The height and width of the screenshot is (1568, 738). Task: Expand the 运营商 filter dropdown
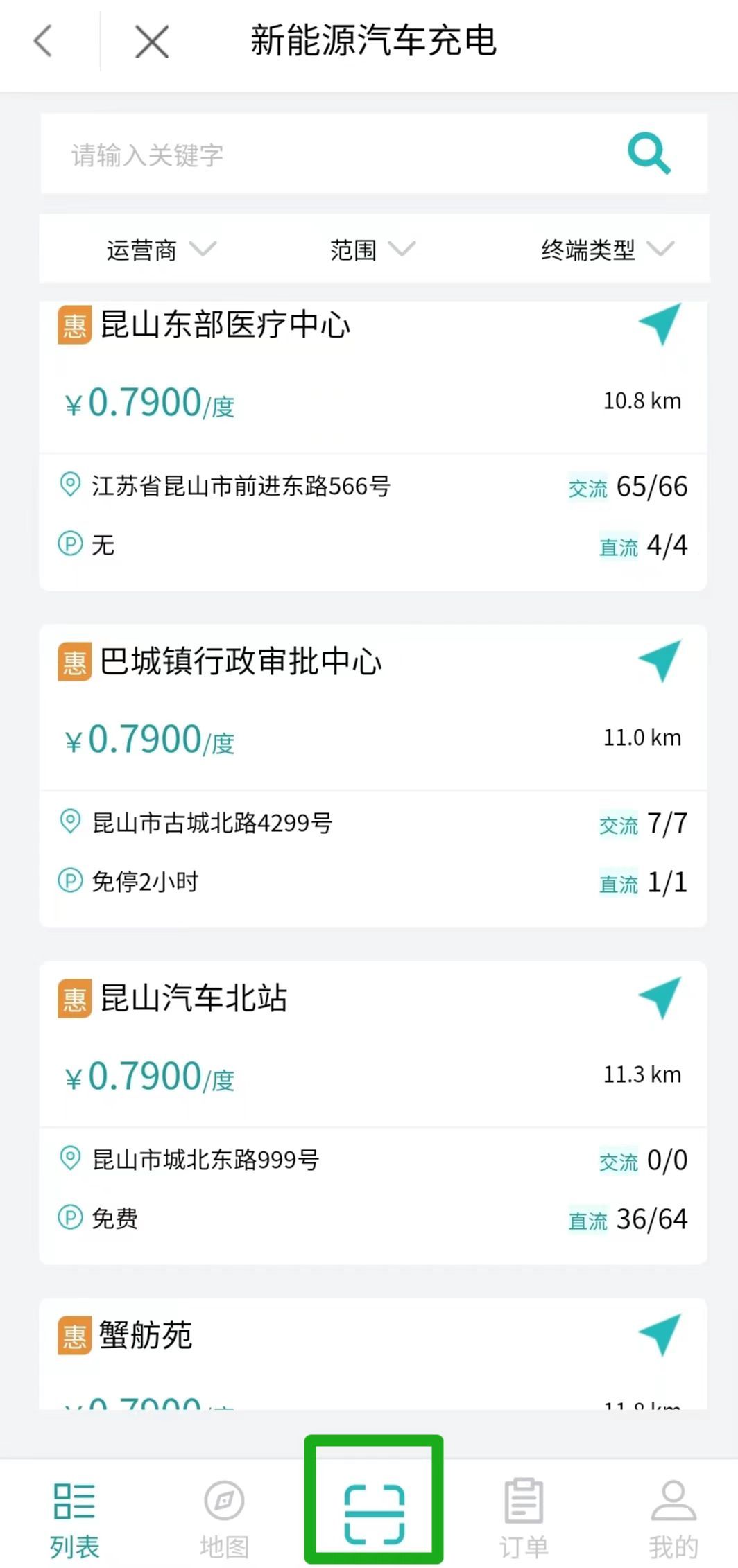[x=161, y=250]
